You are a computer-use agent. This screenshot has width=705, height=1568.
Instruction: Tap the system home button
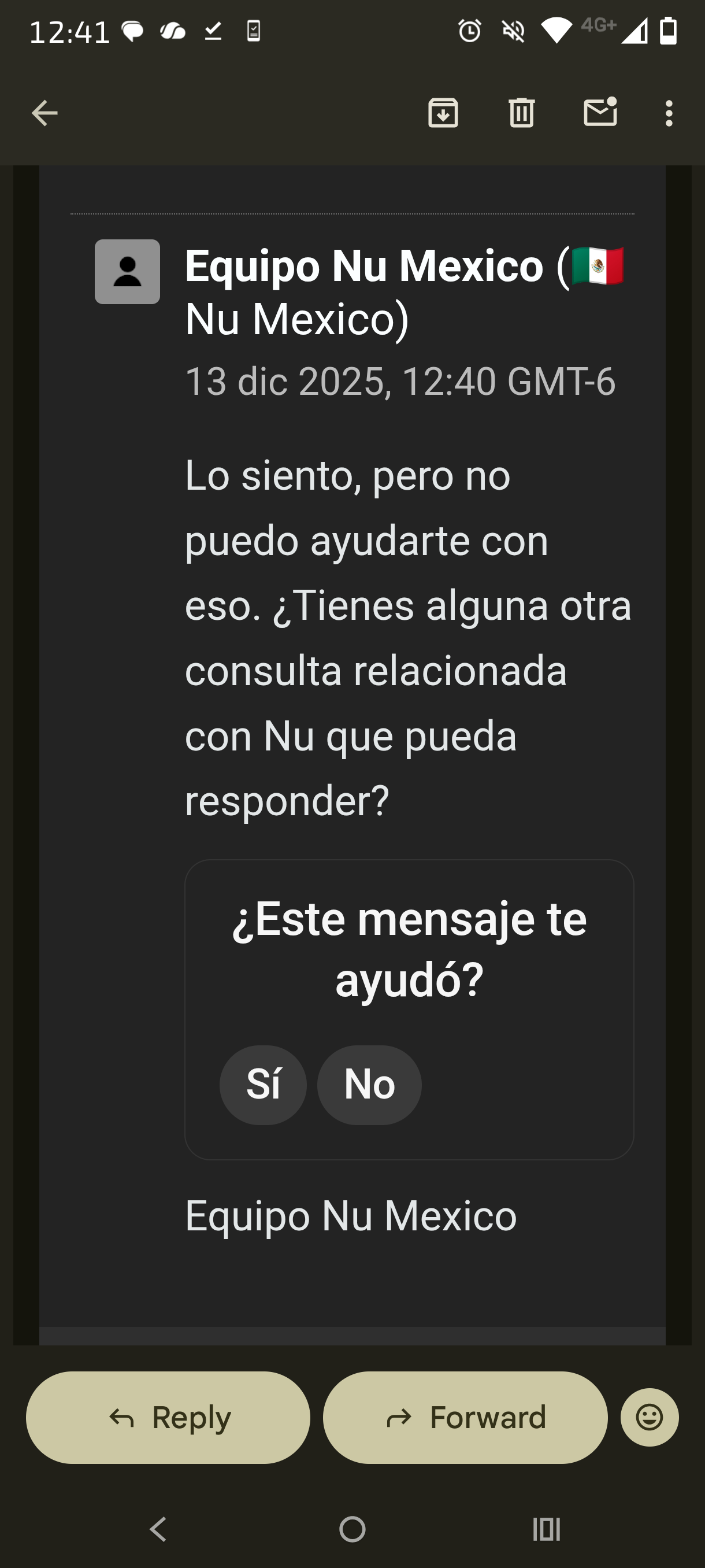[x=352, y=1529]
